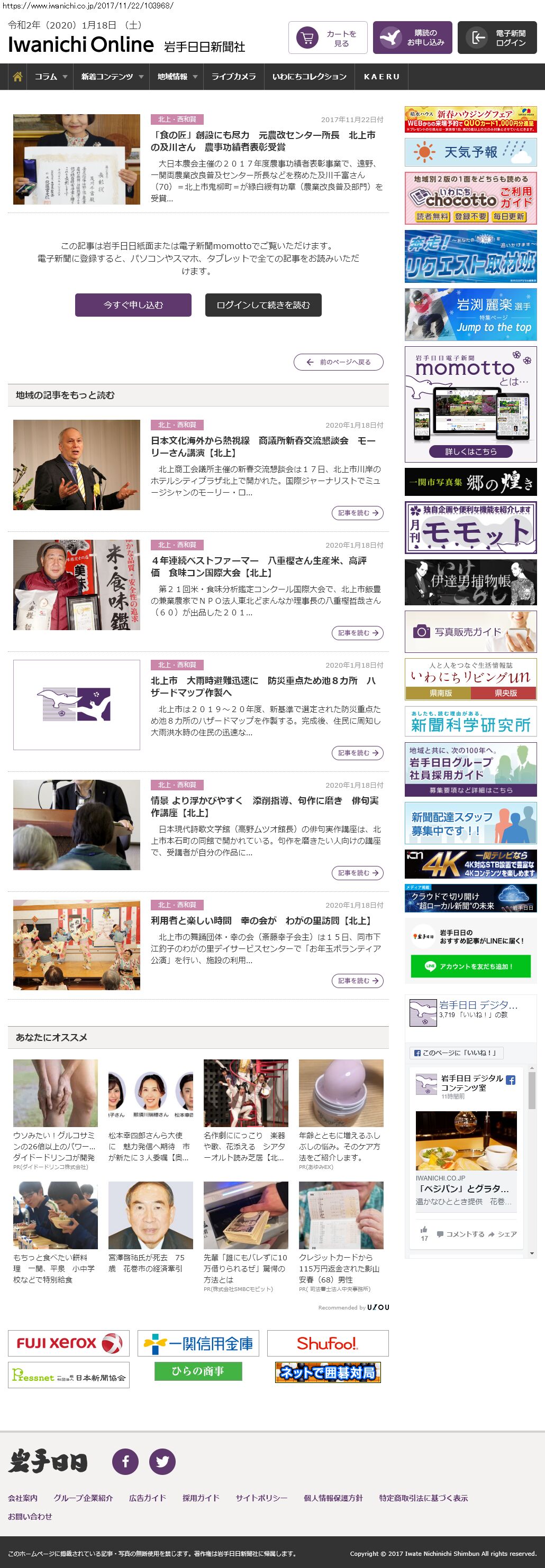Open いわにちコレクション page
This screenshot has height=1568, width=545.
[310, 77]
